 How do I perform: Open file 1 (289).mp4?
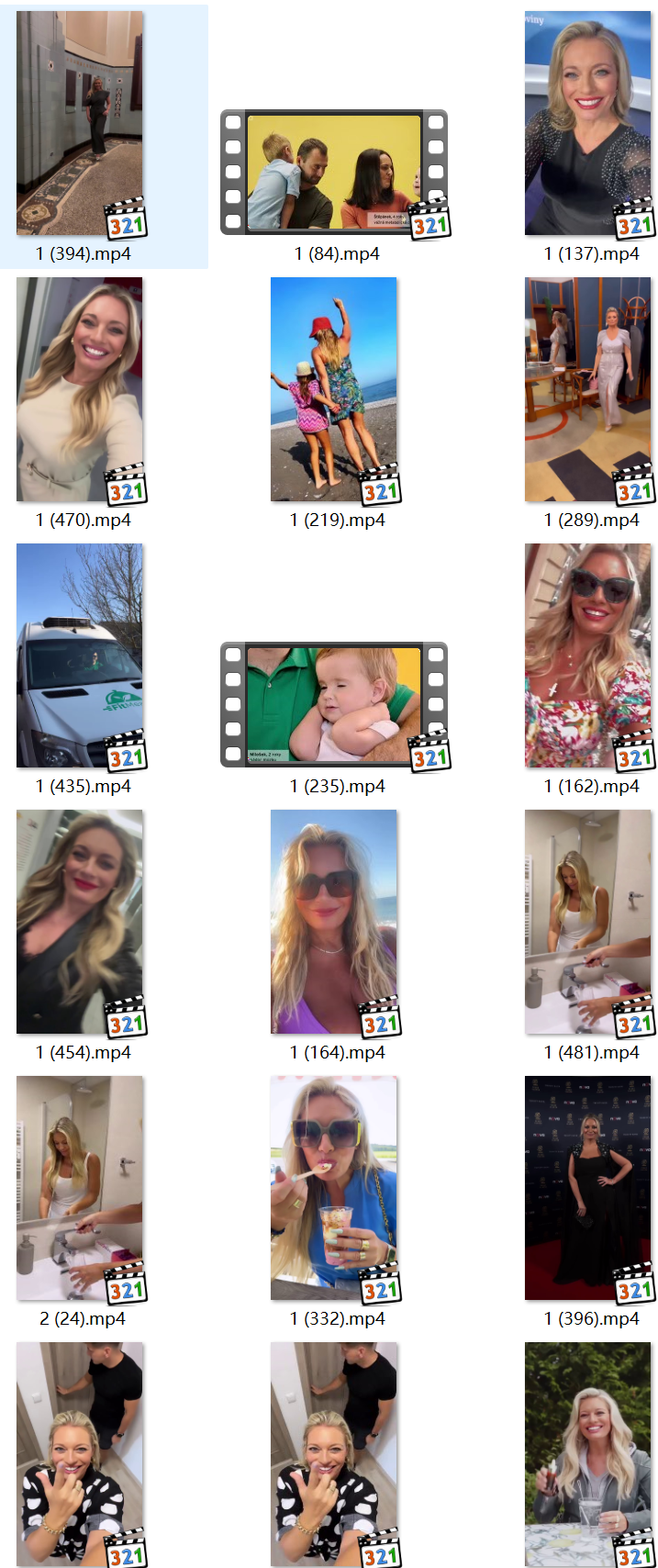point(588,389)
